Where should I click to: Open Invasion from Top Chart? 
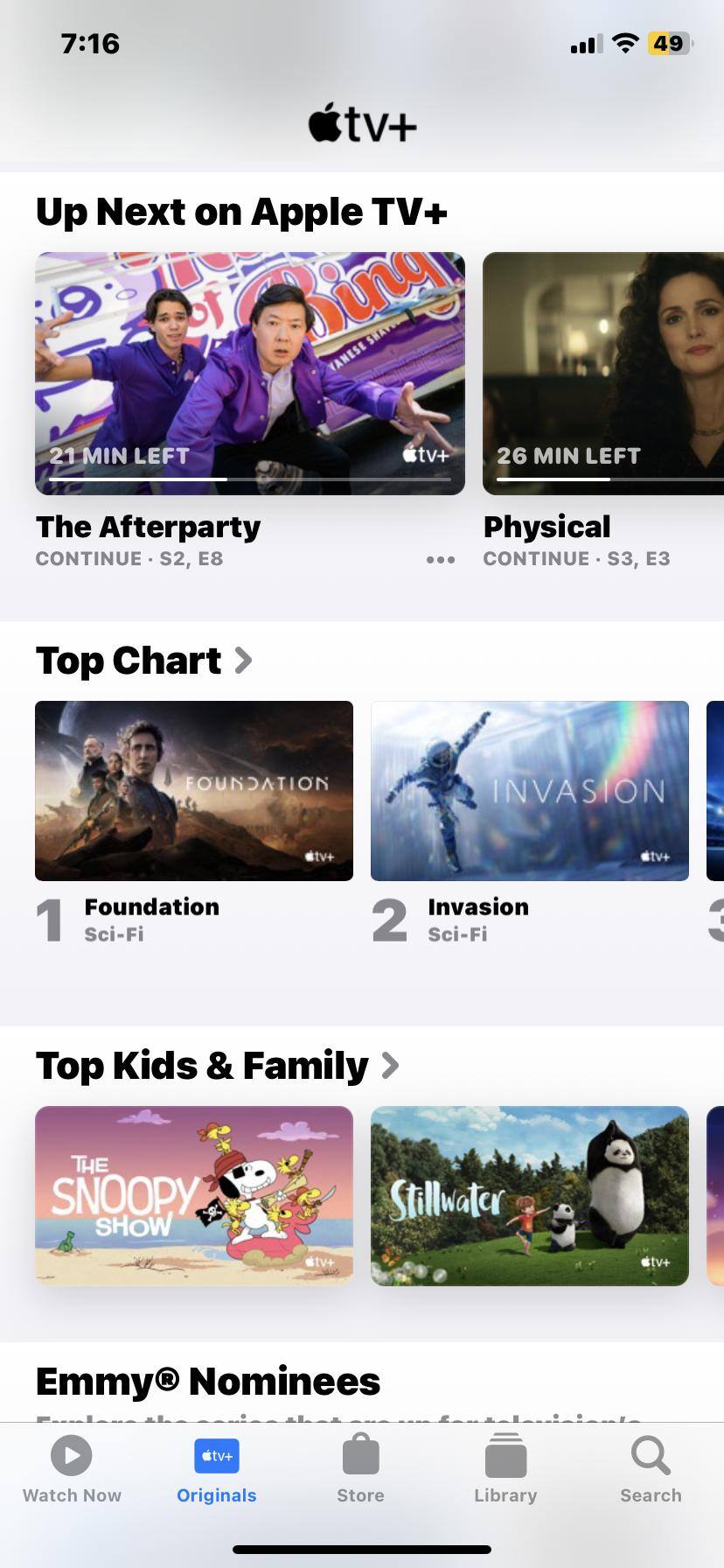point(530,790)
